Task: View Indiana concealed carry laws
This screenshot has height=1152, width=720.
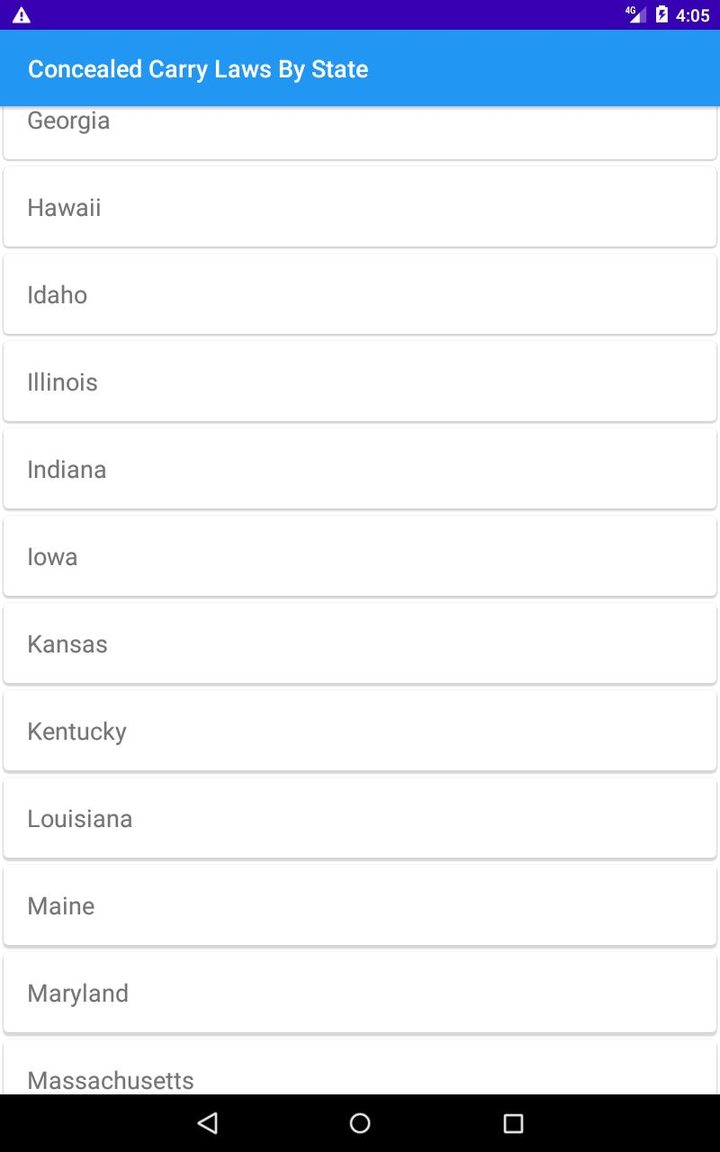Action: [360, 469]
